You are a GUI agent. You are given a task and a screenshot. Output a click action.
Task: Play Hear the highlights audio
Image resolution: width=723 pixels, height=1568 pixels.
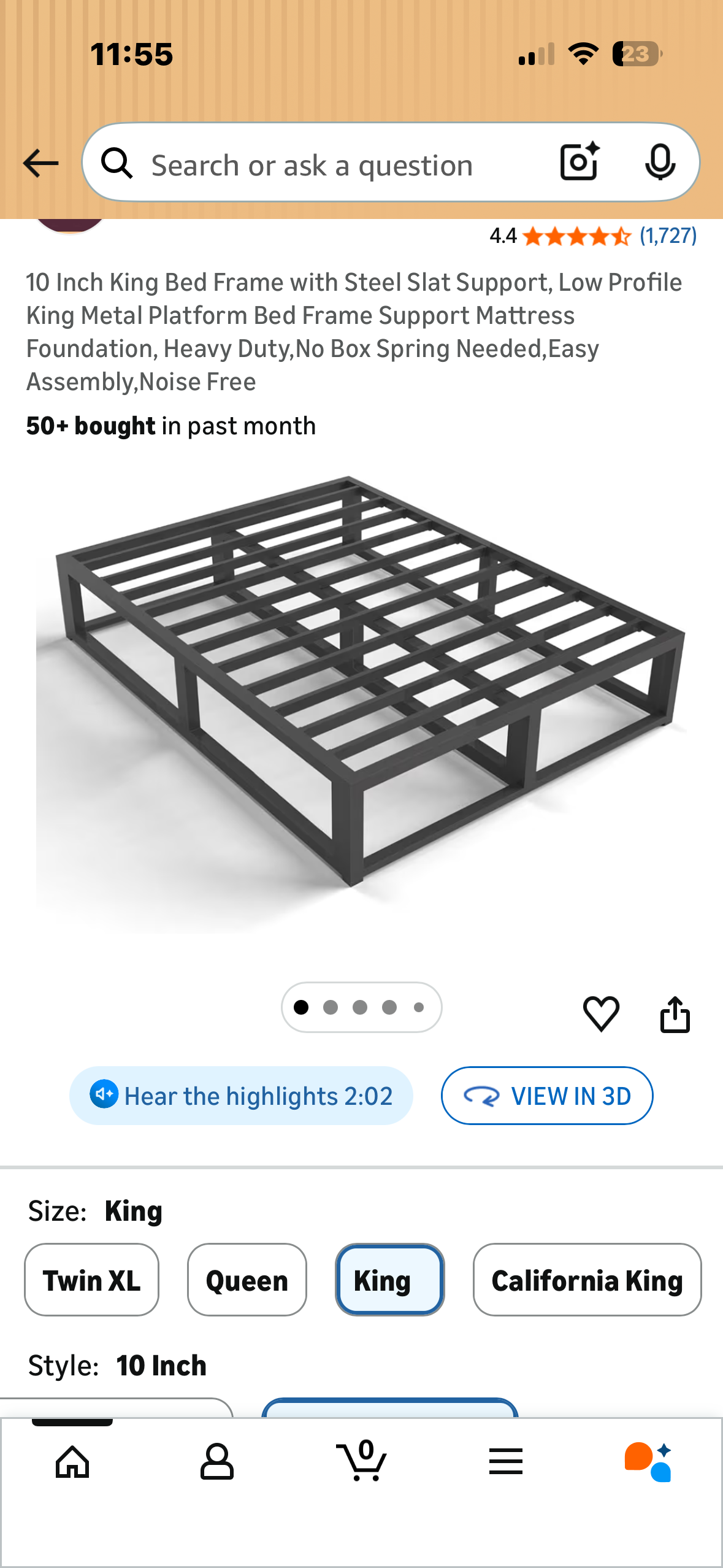pos(241,1096)
